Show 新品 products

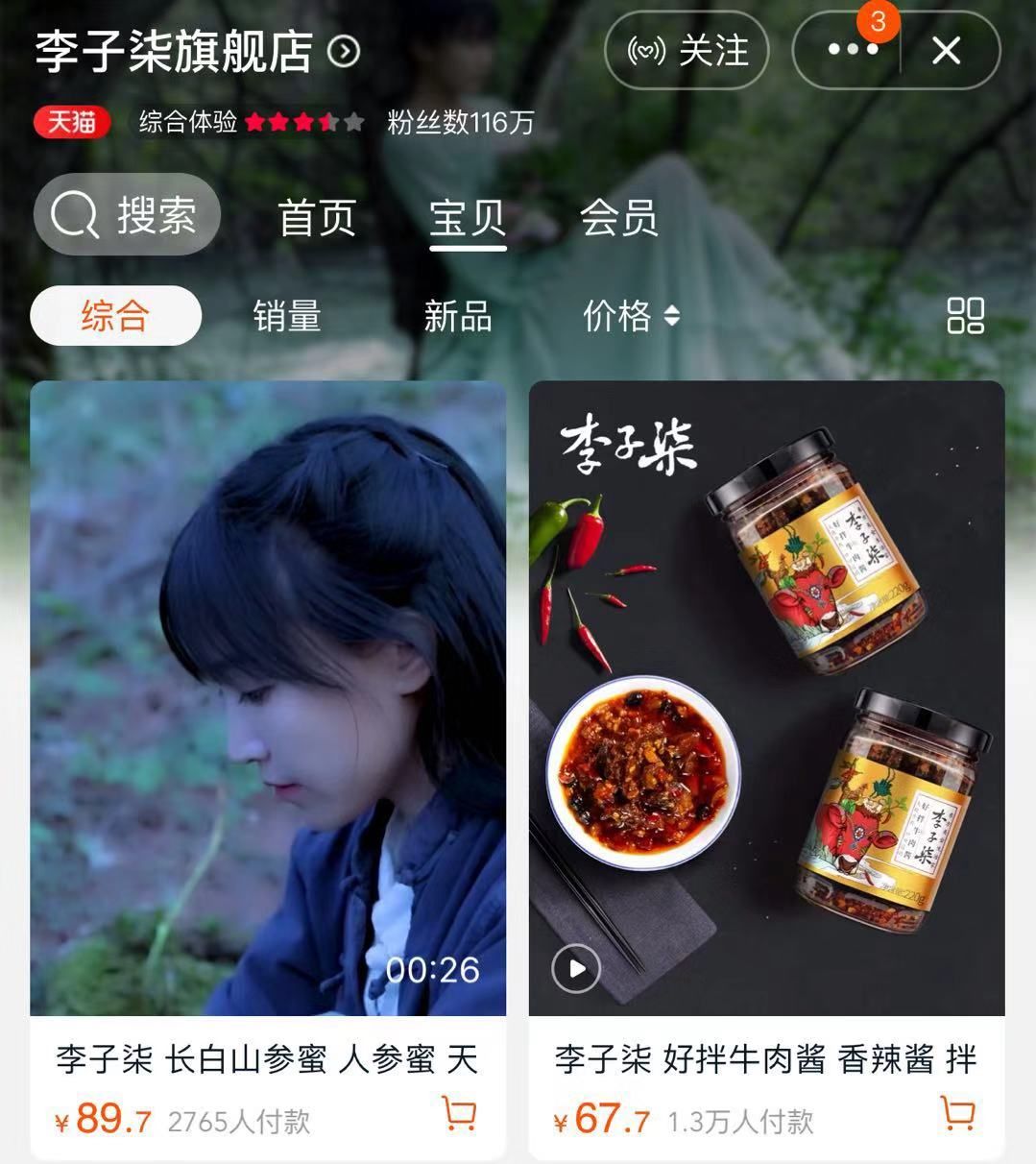click(x=457, y=316)
